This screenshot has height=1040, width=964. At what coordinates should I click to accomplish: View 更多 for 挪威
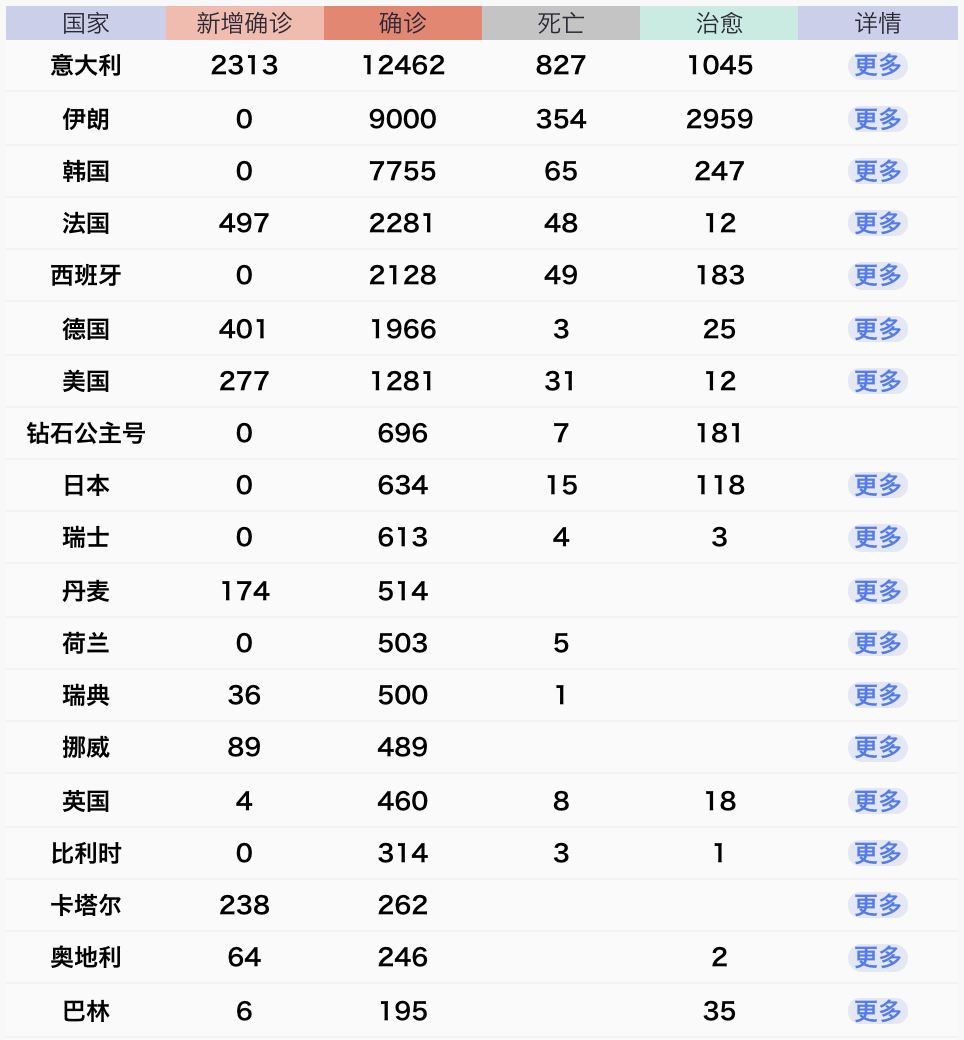pos(878,747)
